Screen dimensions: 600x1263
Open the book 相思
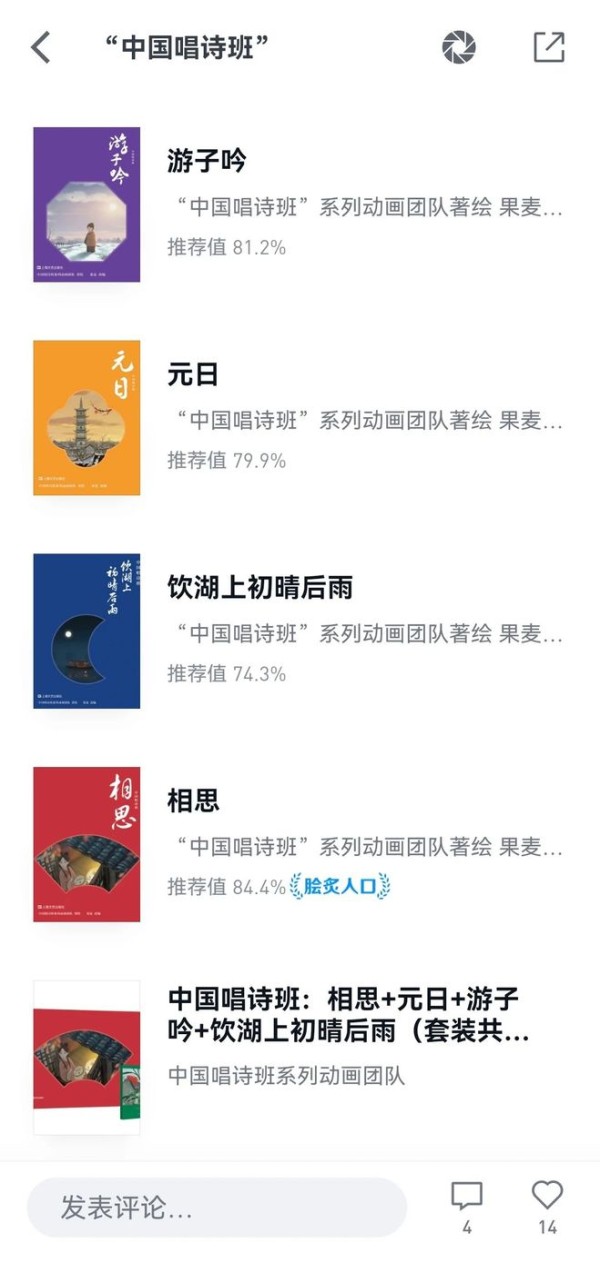pyautogui.click(x=300, y=844)
